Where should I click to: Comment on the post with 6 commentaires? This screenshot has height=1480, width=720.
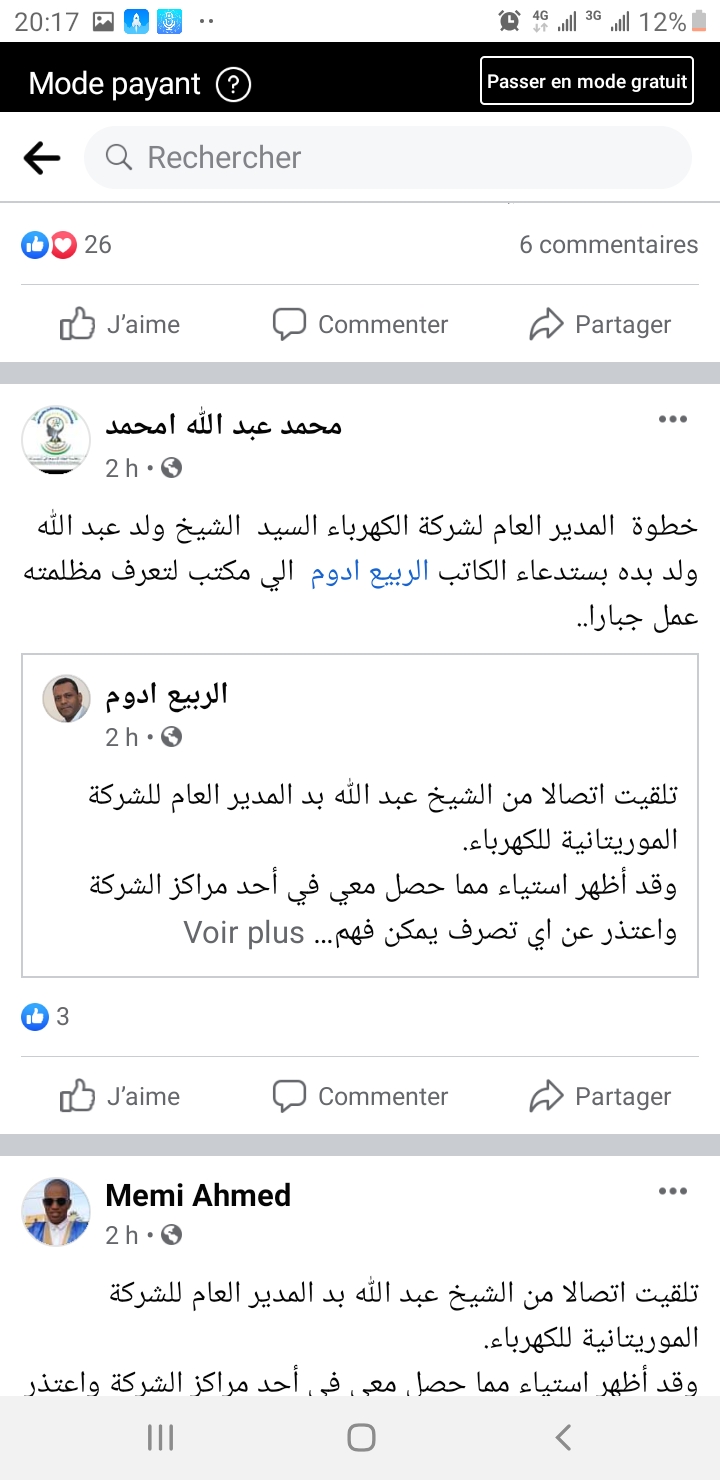[x=361, y=324]
